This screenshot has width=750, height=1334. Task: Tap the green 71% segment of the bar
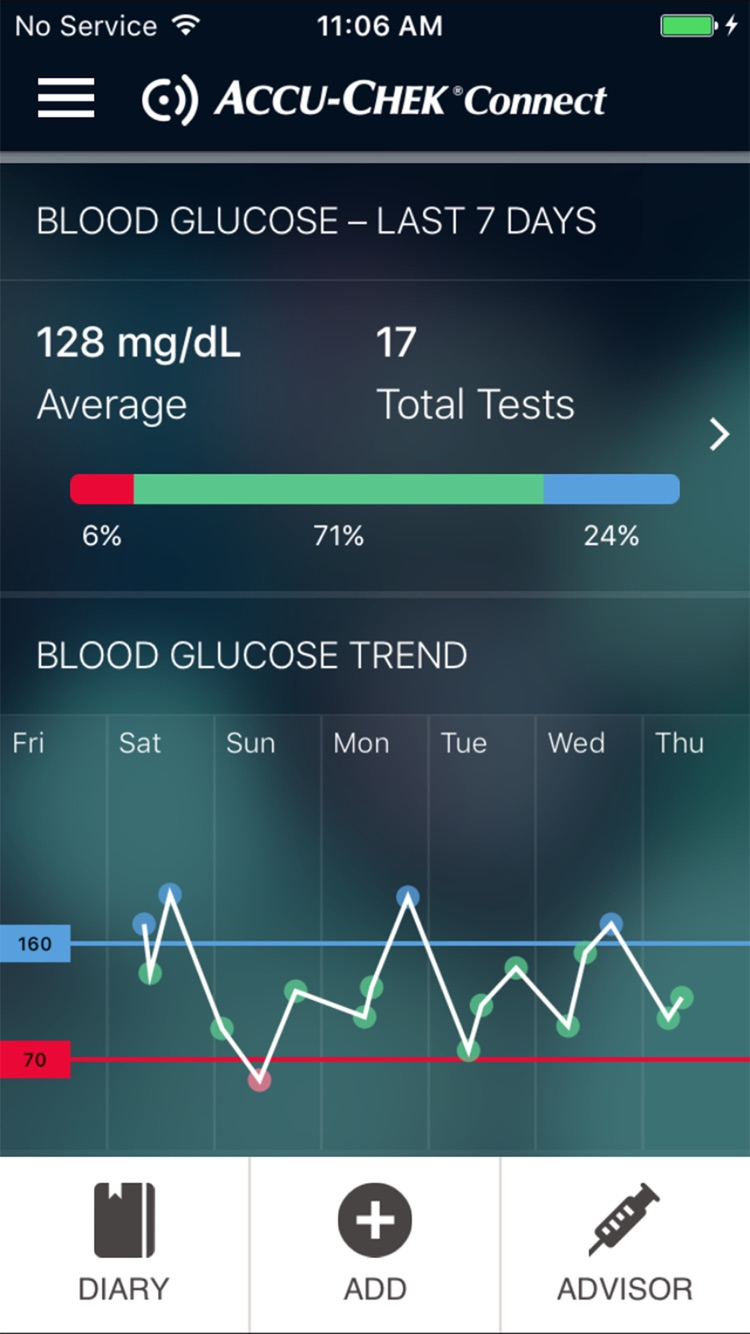point(340,488)
